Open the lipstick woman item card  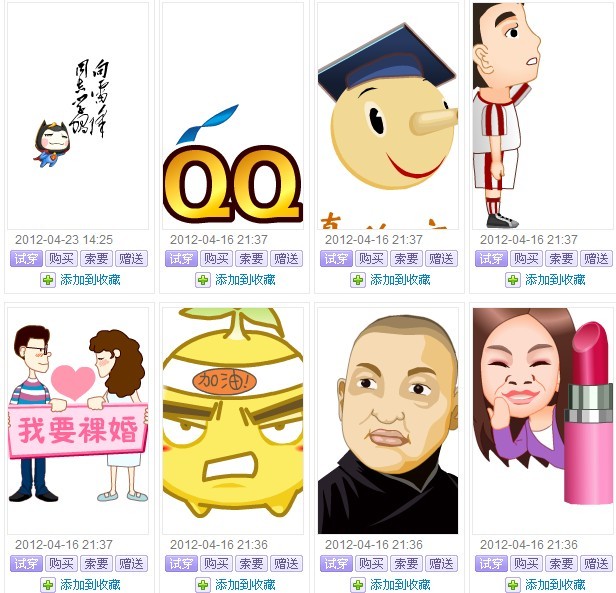click(x=542, y=419)
